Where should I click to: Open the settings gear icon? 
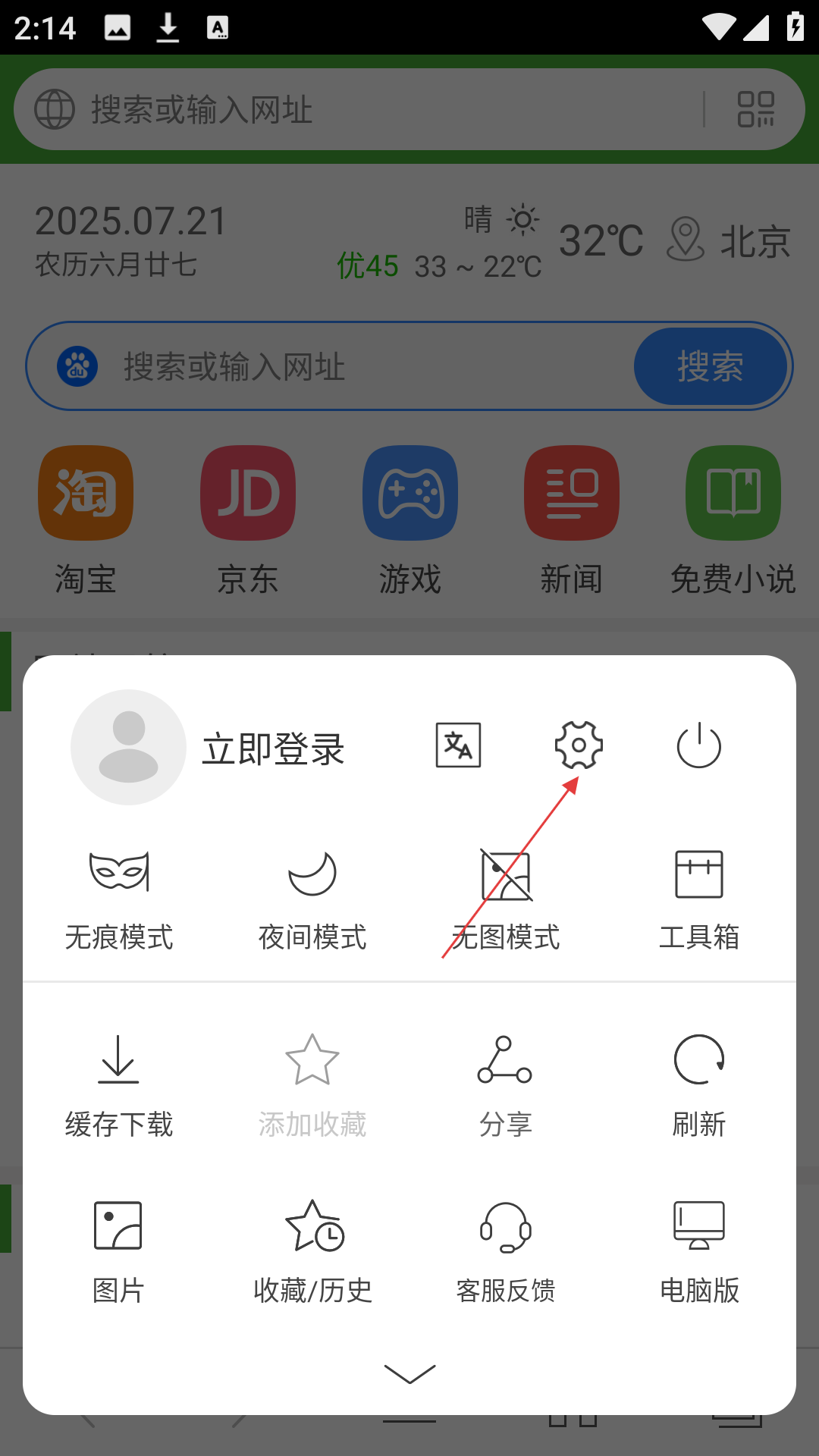point(579,745)
